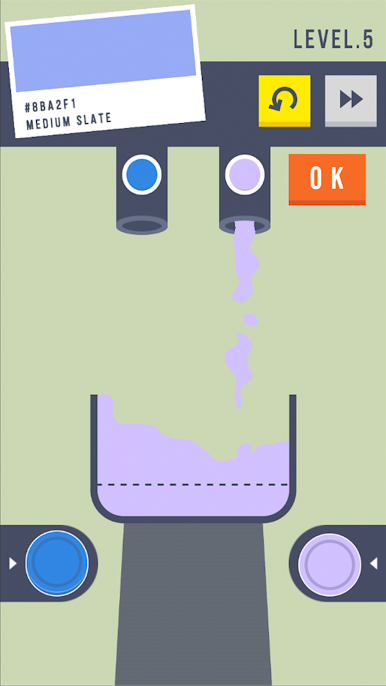Skip ahead with the fast-forward button
Screen dimensions: 386x686
[351, 101]
